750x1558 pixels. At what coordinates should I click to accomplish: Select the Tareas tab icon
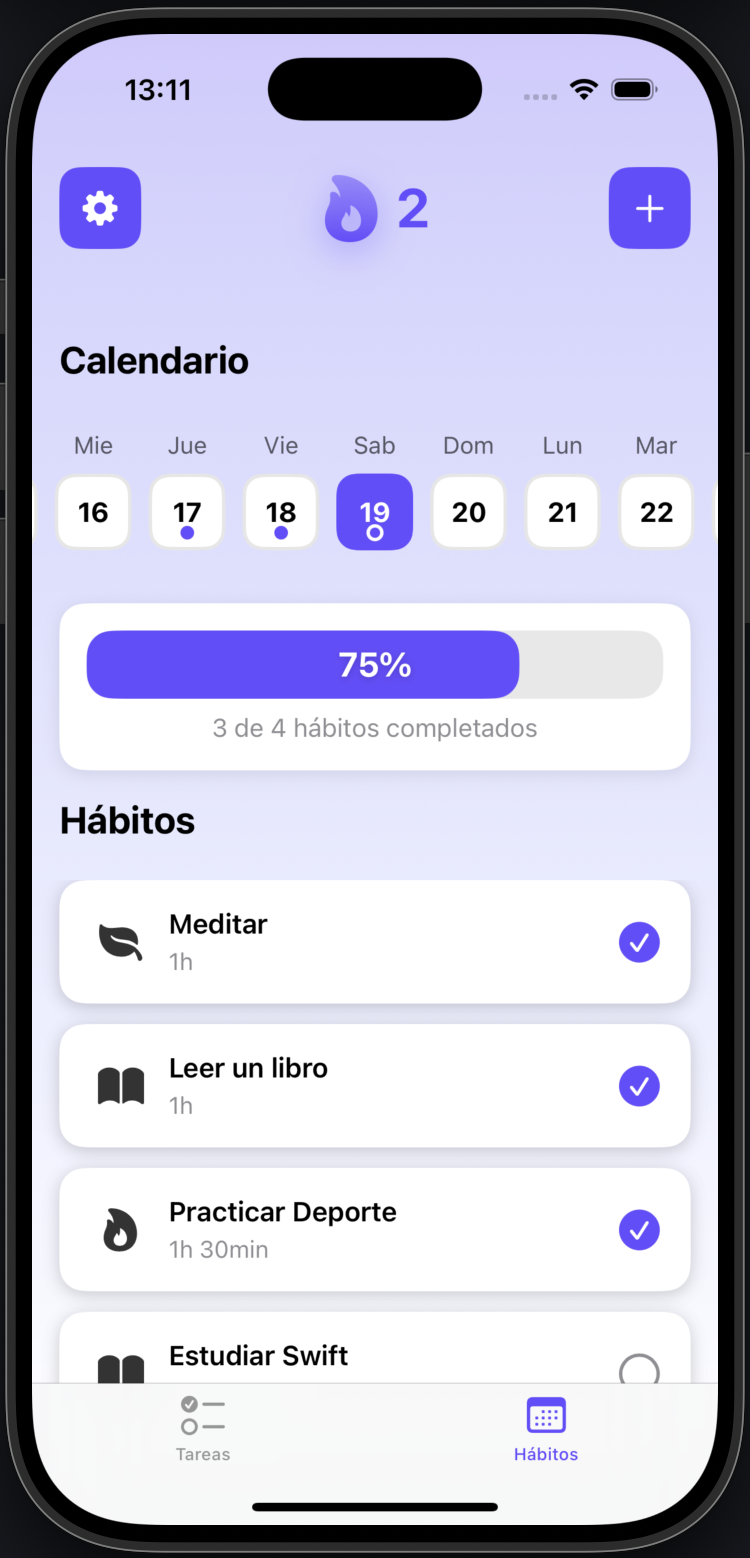pyautogui.click(x=203, y=1416)
